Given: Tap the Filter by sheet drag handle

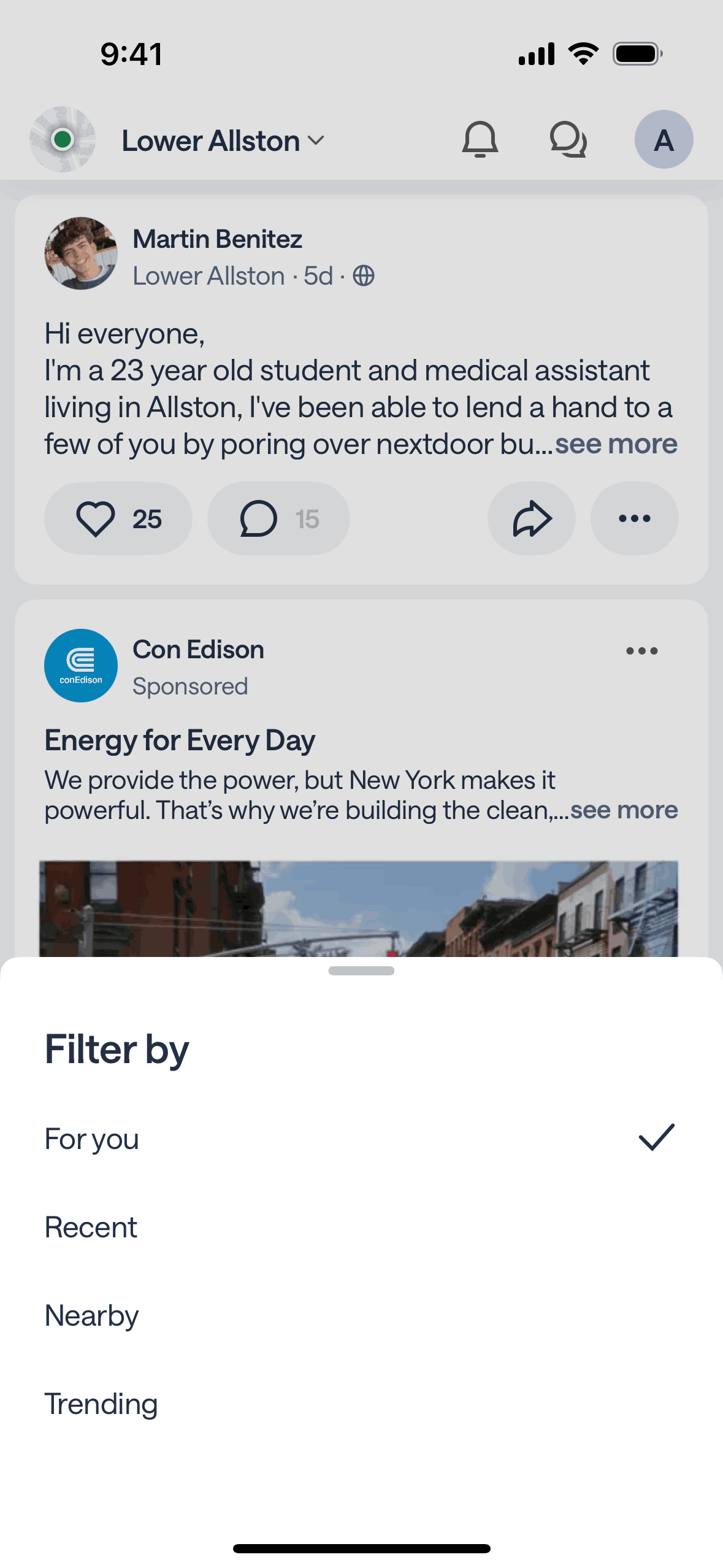Looking at the screenshot, I should tap(361, 970).
